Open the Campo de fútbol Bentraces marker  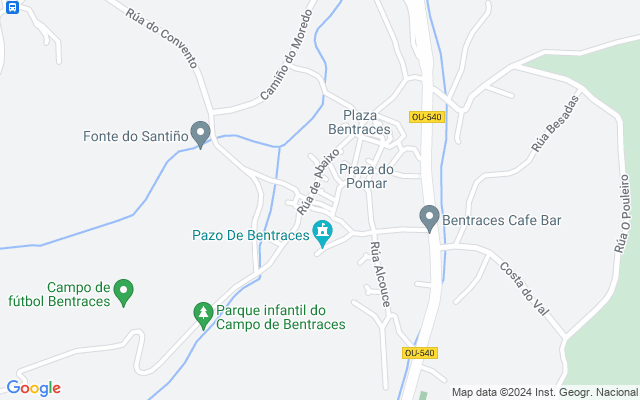pos(124,291)
